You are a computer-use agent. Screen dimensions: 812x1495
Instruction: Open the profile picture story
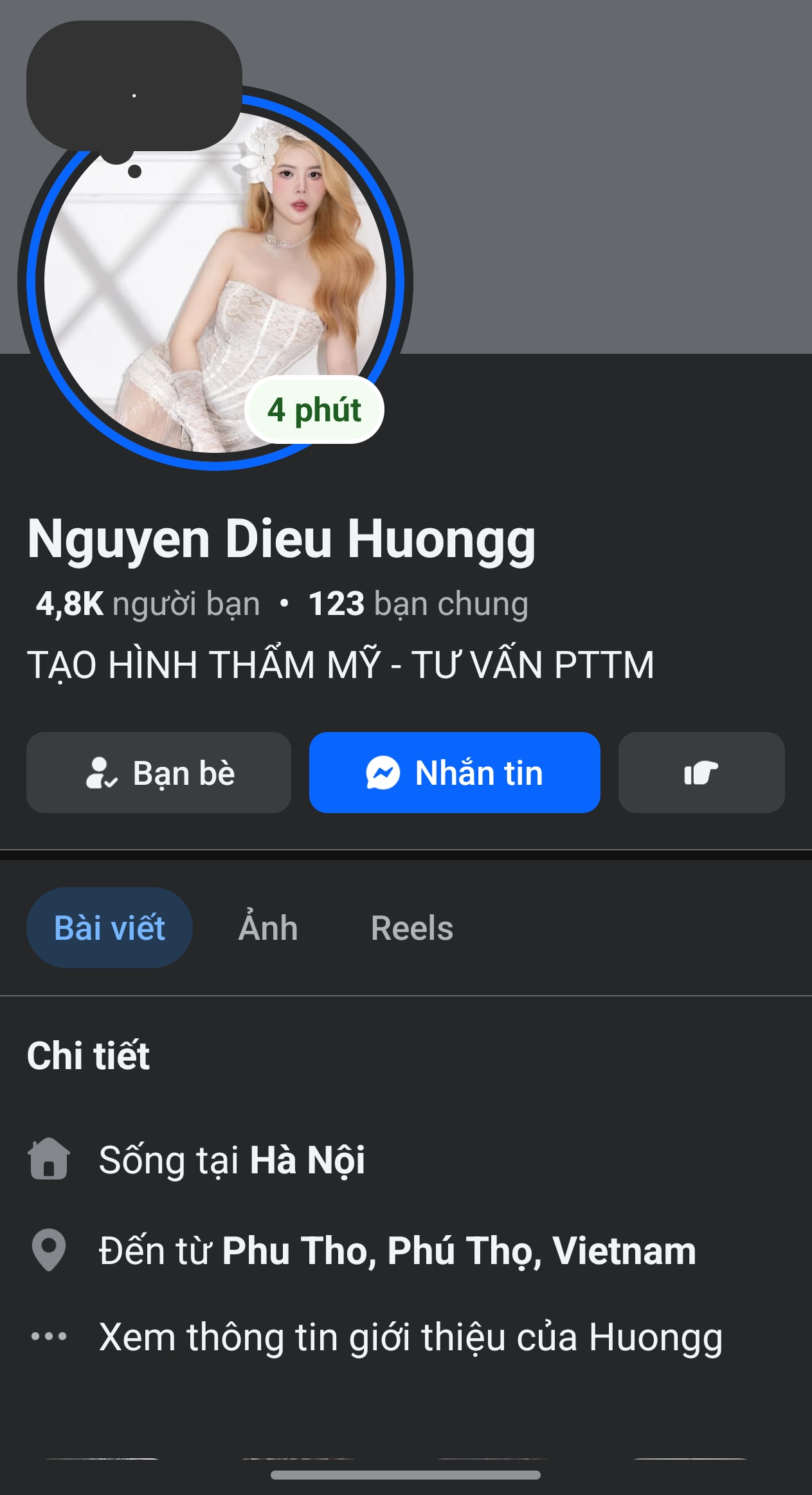coord(215,283)
